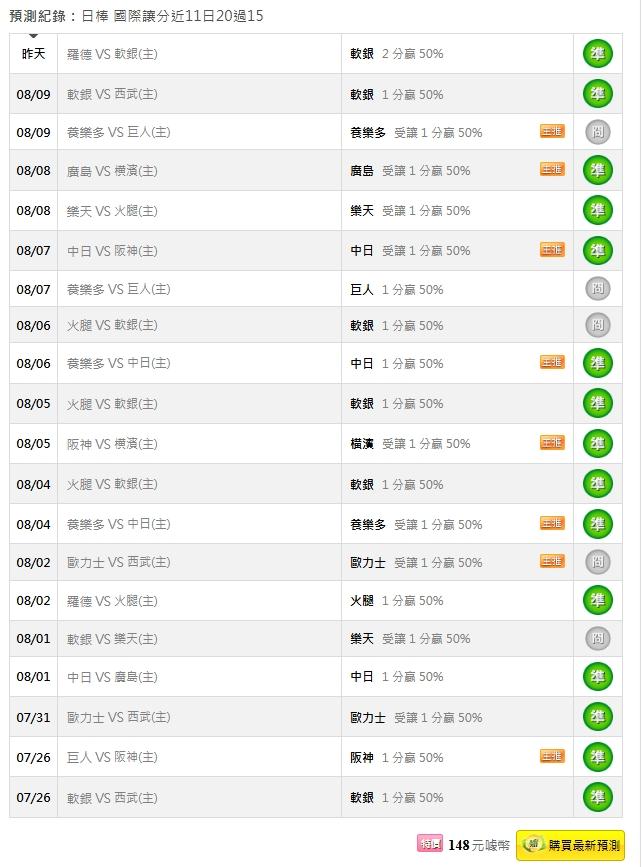Open the 07/26 巨人 VS 阪神 row
642x867 pixels.
(x=316, y=757)
